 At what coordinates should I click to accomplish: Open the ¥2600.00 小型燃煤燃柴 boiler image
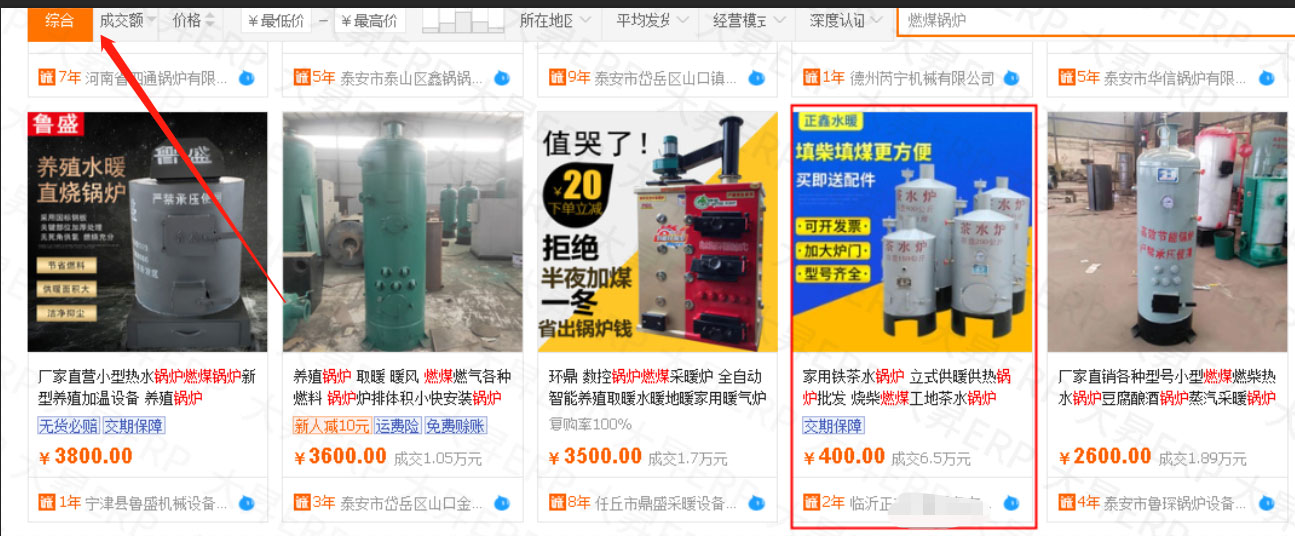[1167, 232]
